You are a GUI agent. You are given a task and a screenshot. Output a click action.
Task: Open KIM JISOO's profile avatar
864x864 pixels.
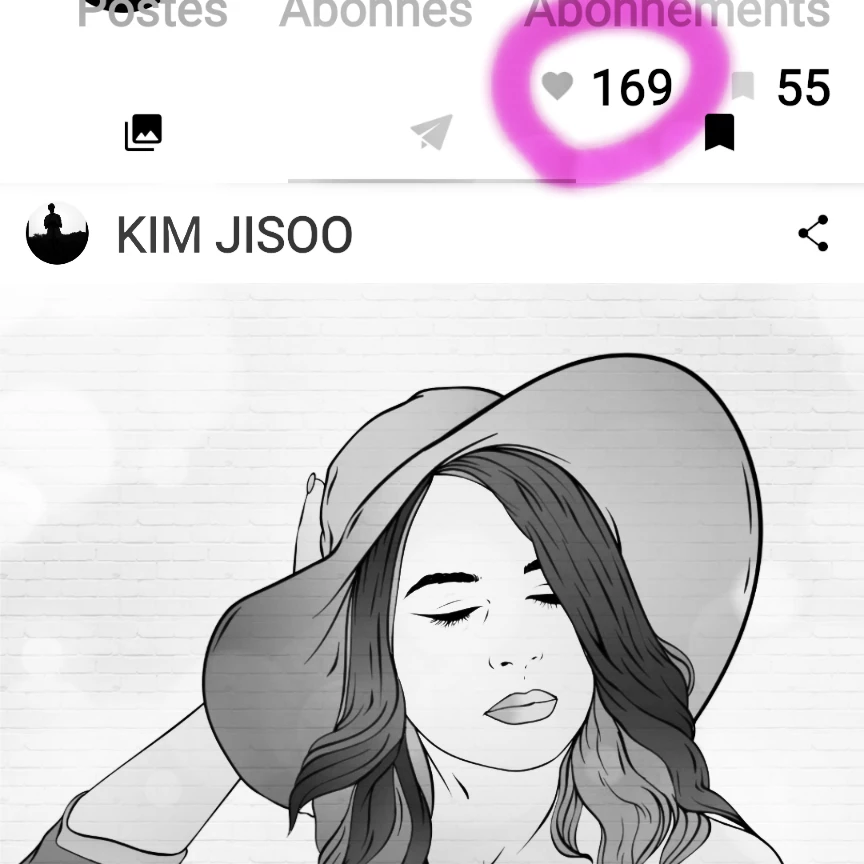pyautogui.click(x=57, y=233)
